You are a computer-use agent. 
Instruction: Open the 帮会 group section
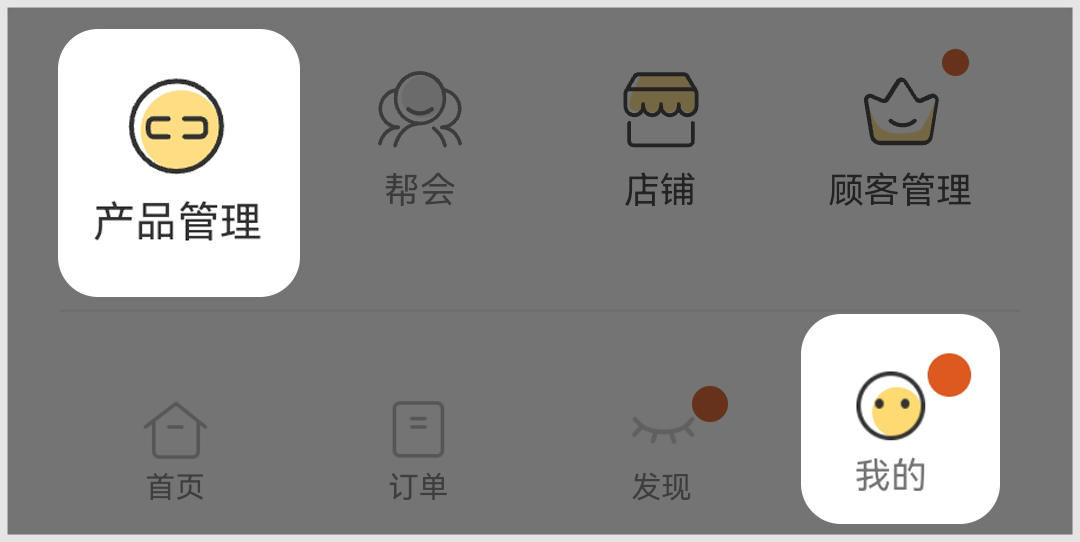[x=420, y=140]
